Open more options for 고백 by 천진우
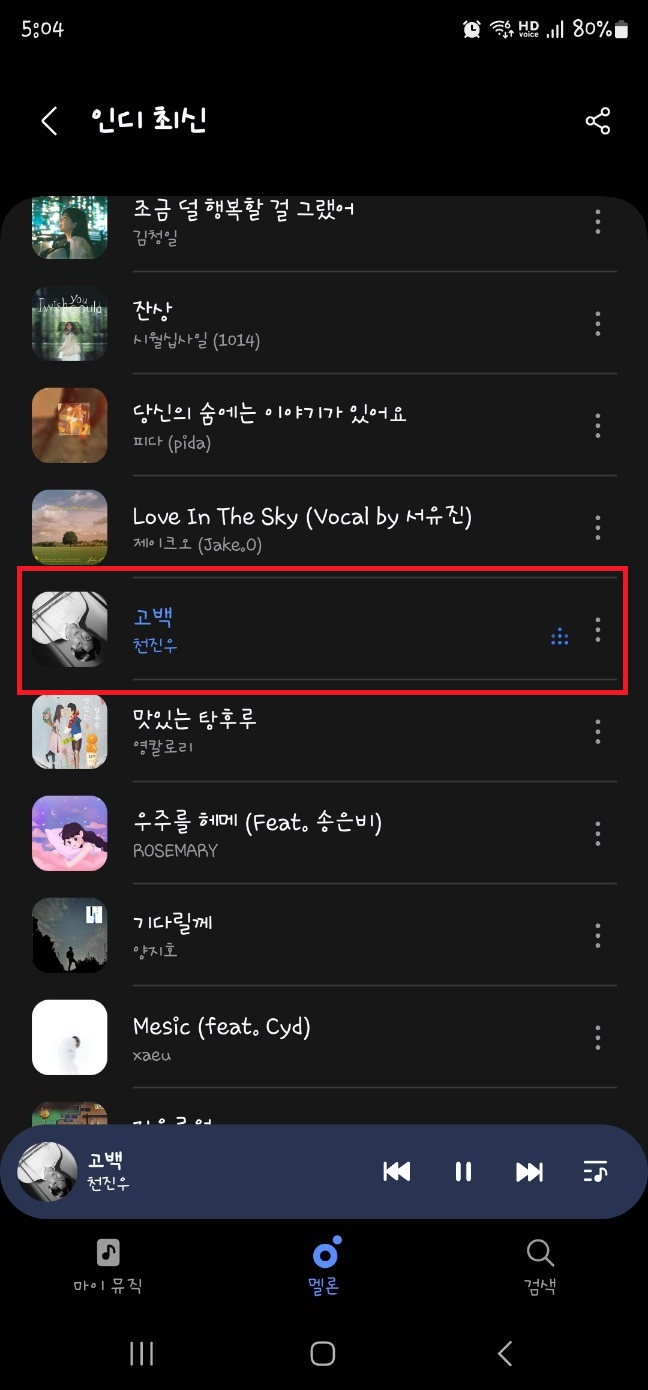648x1390 pixels. tap(597, 630)
